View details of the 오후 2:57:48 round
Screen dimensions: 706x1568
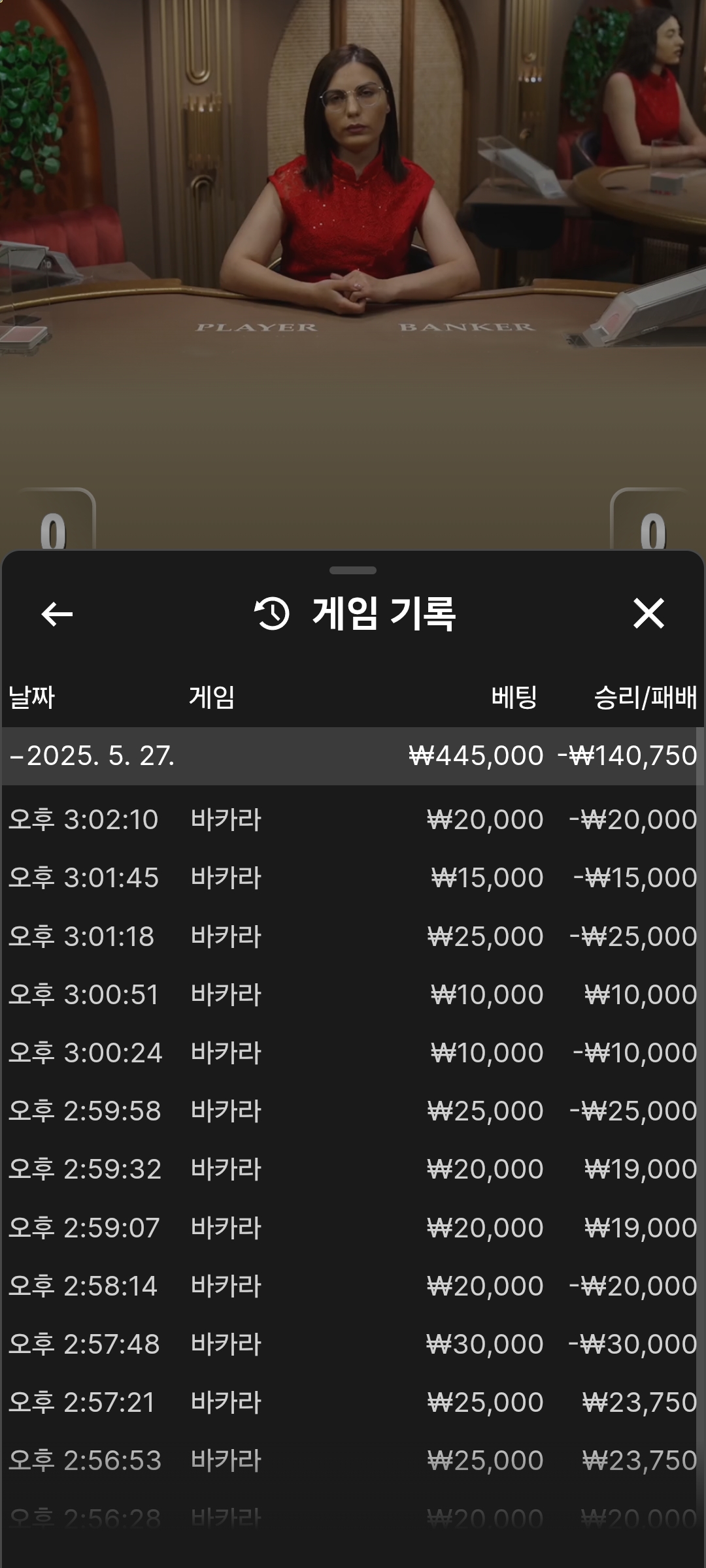click(x=353, y=1344)
